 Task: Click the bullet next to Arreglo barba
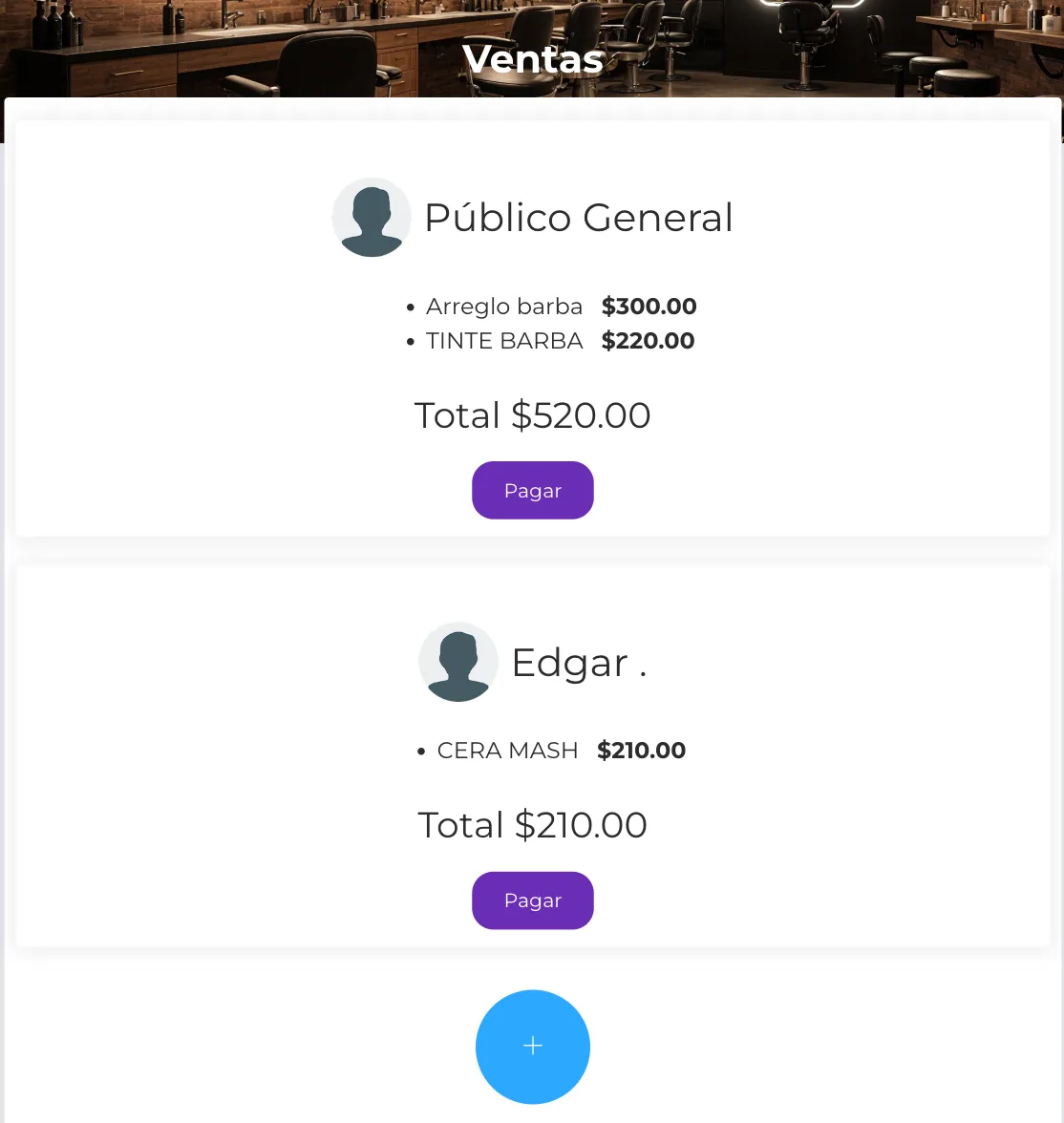coord(410,307)
